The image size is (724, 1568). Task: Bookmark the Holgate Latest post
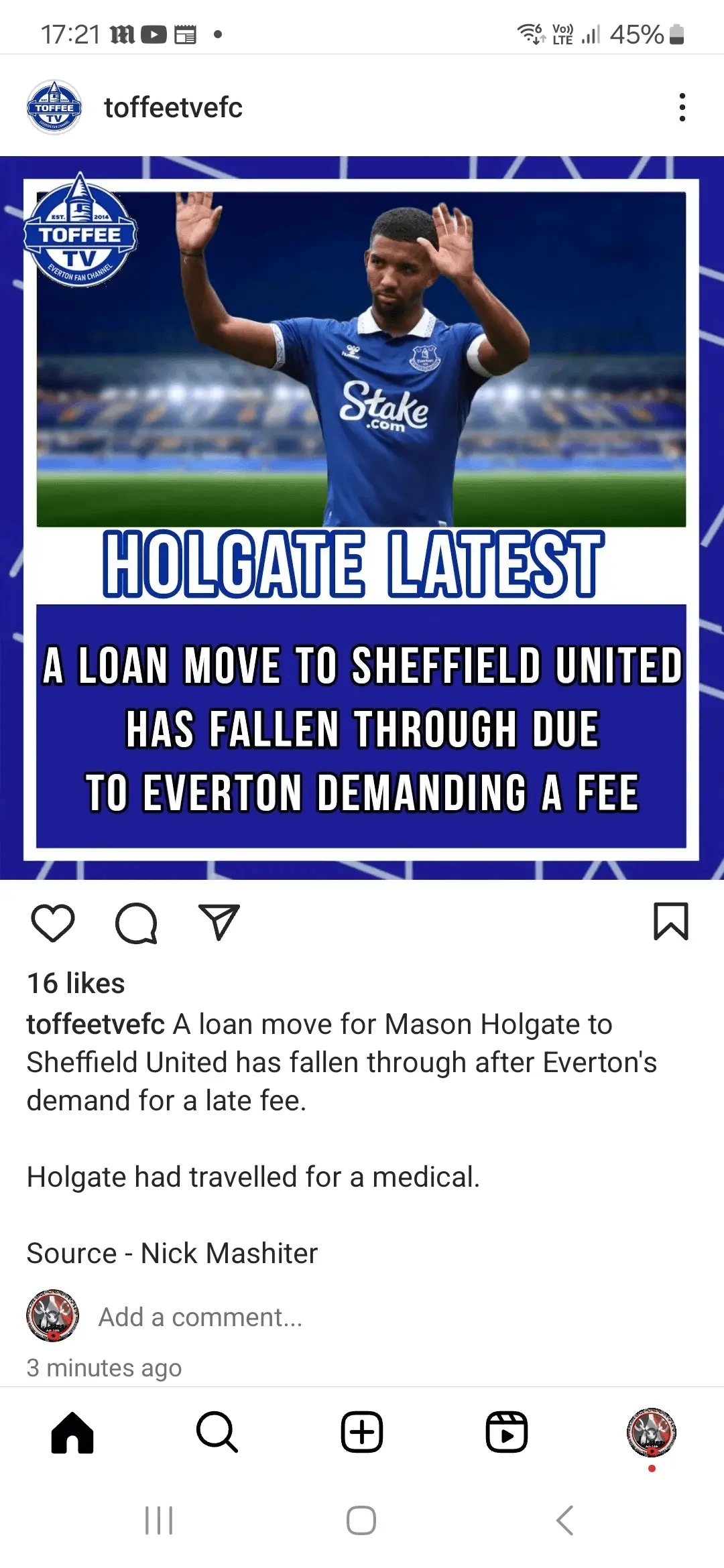[x=671, y=921]
